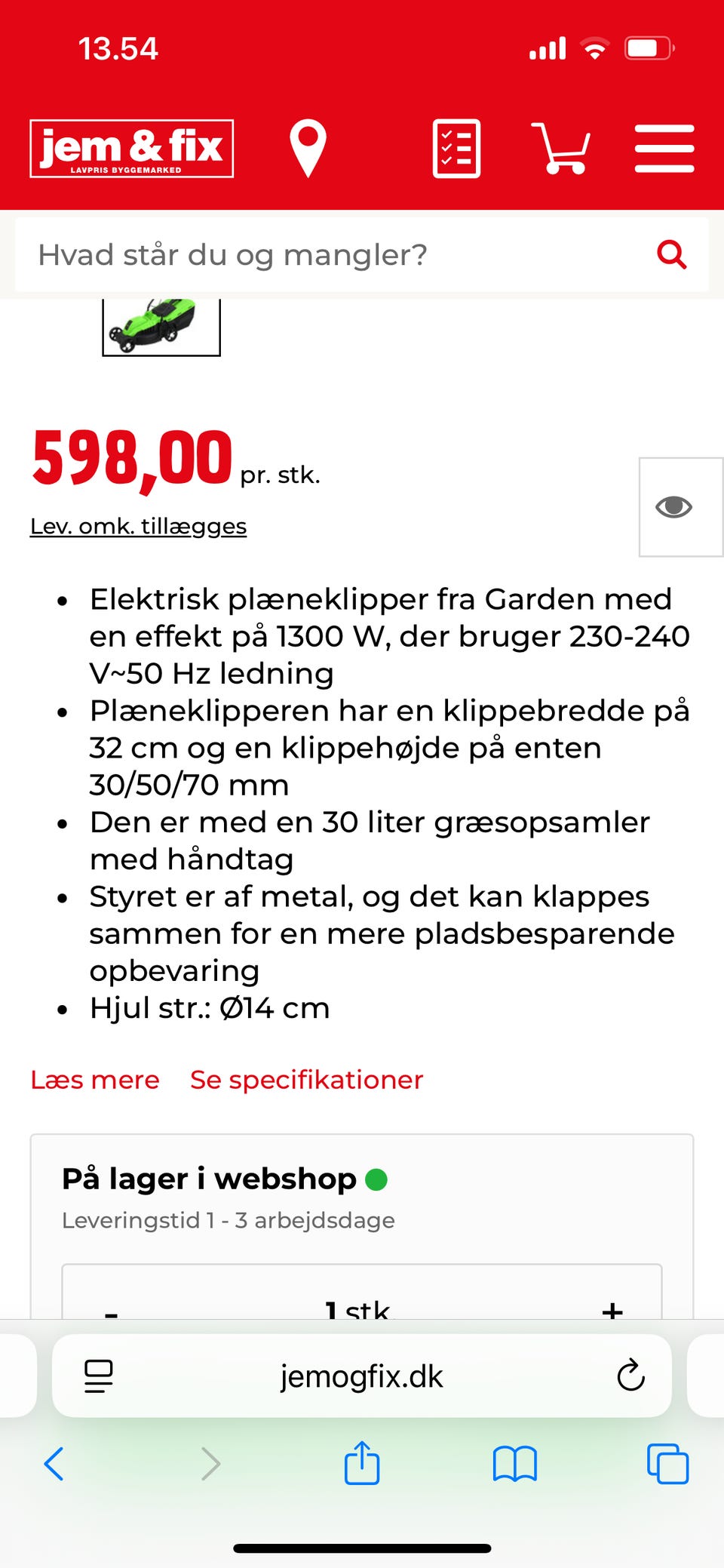The height and width of the screenshot is (1568, 724).
Task: Open the jem & fix store locator pin
Action: click(x=308, y=148)
